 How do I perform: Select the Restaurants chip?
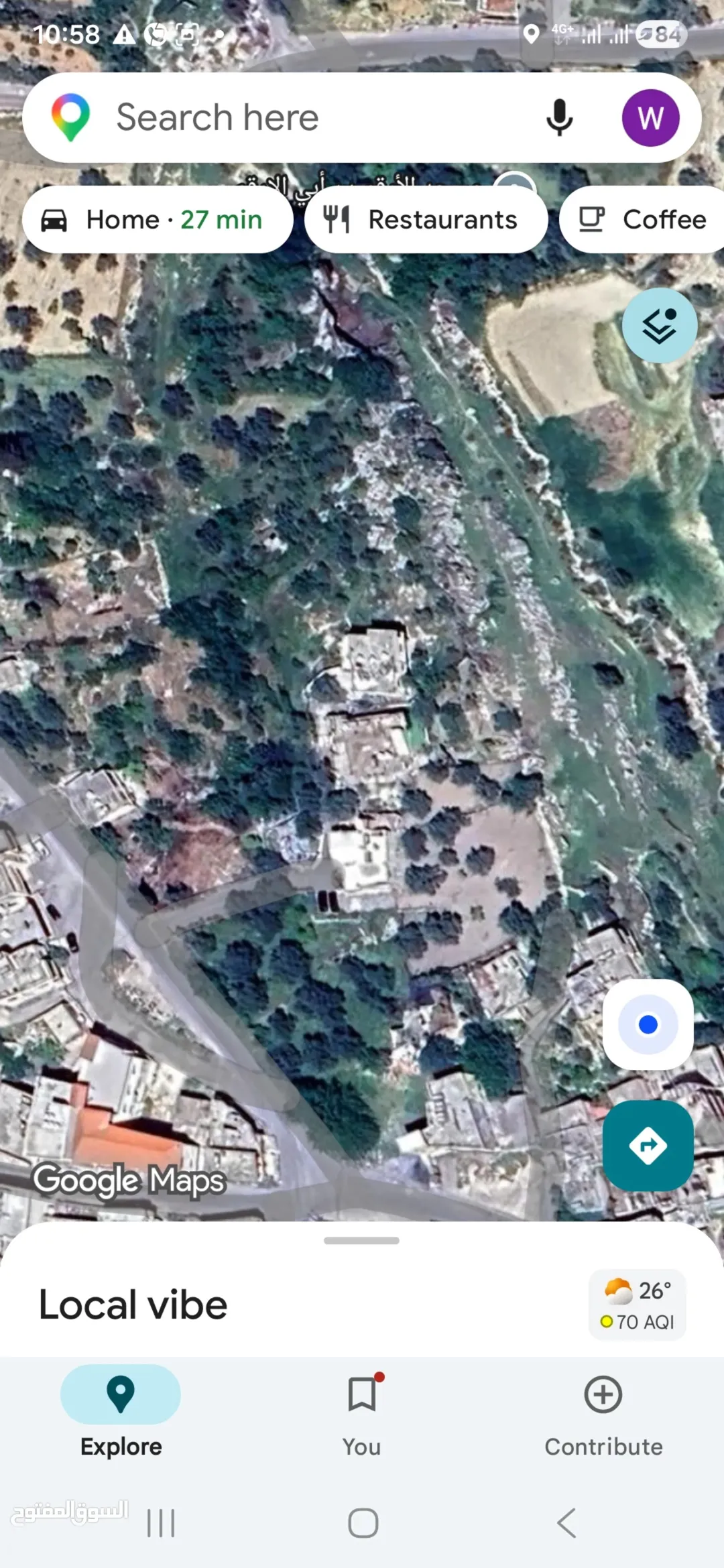(x=426, y=219)
